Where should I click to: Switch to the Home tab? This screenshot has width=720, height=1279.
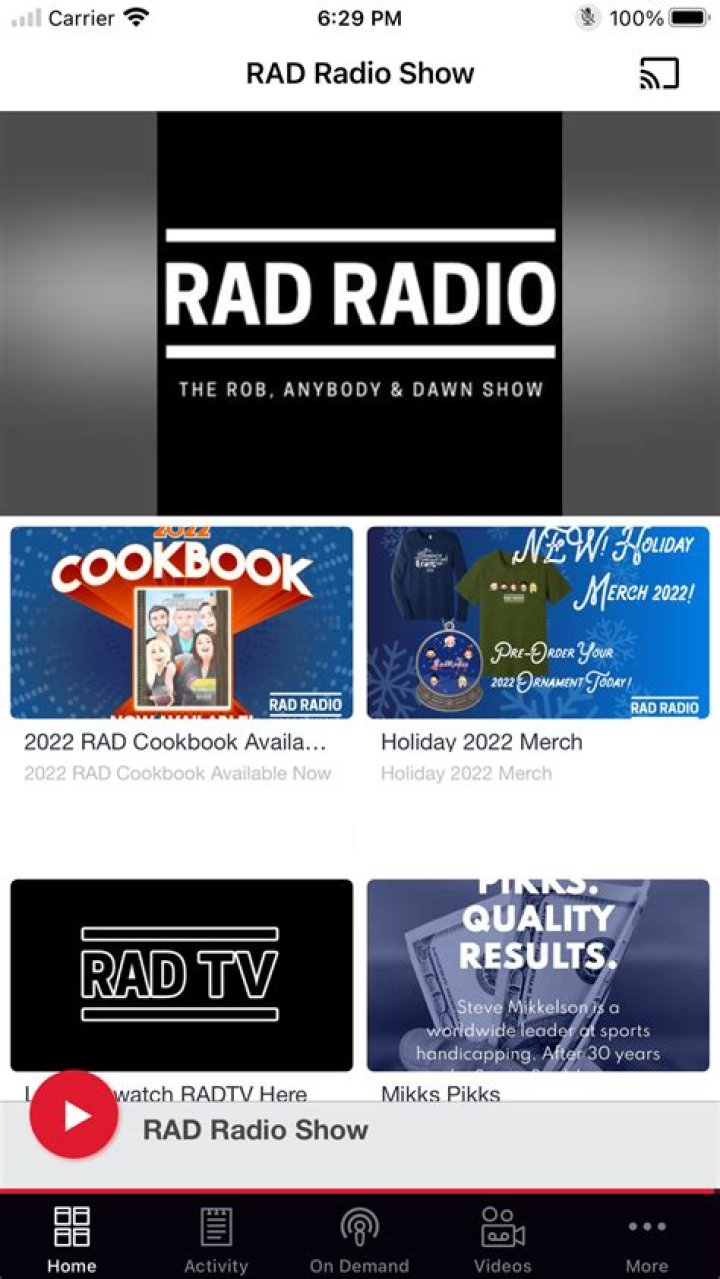click(72, 1239)
